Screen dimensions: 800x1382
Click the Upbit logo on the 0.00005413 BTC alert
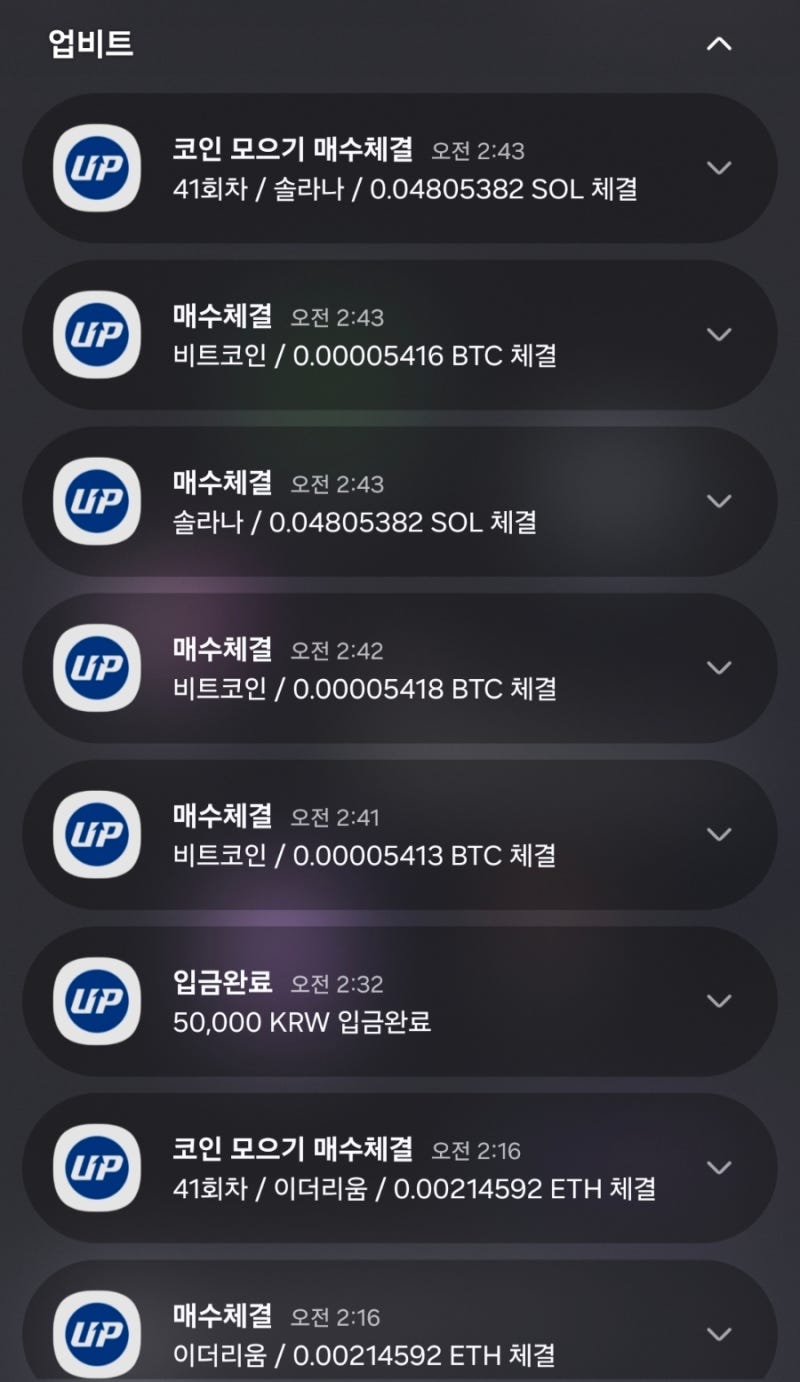[95, 834]
